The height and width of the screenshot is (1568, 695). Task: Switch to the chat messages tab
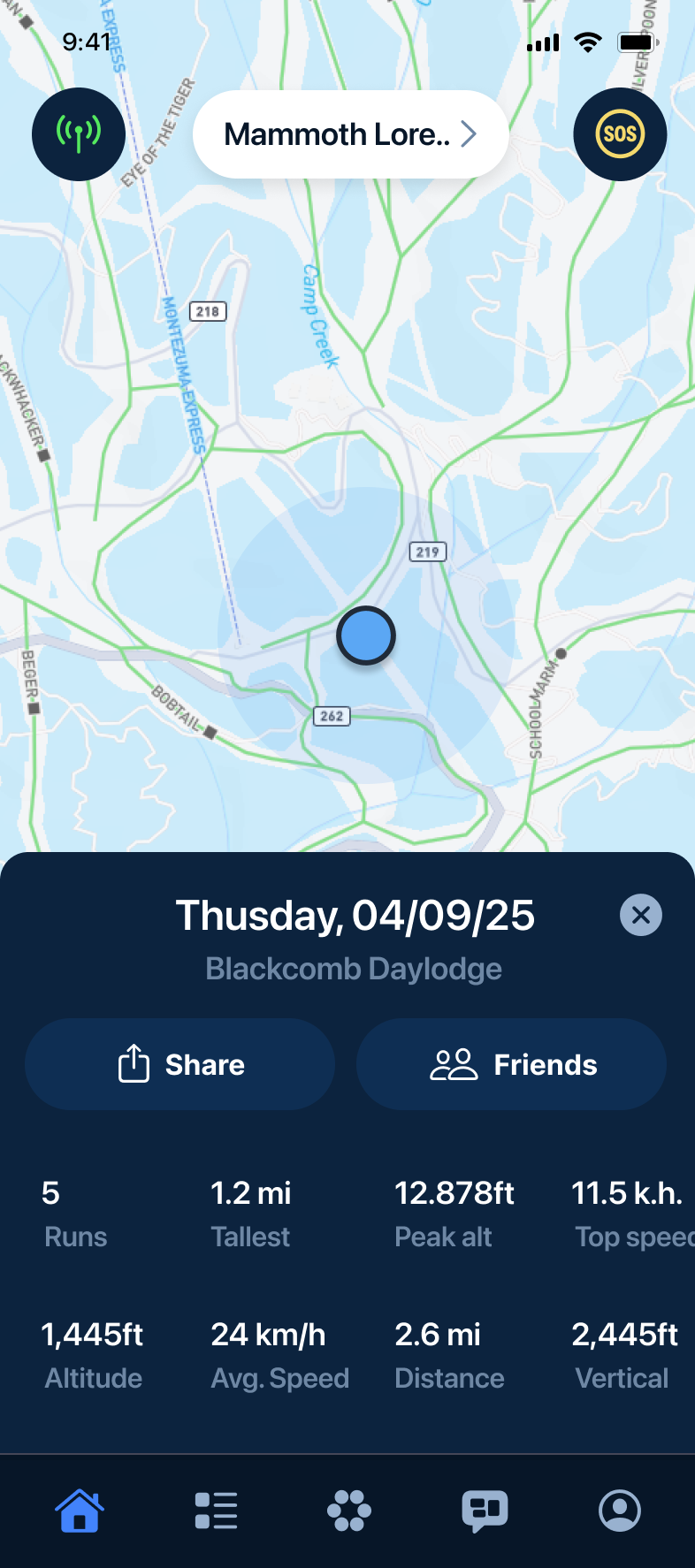click(x=485, y=1511)
